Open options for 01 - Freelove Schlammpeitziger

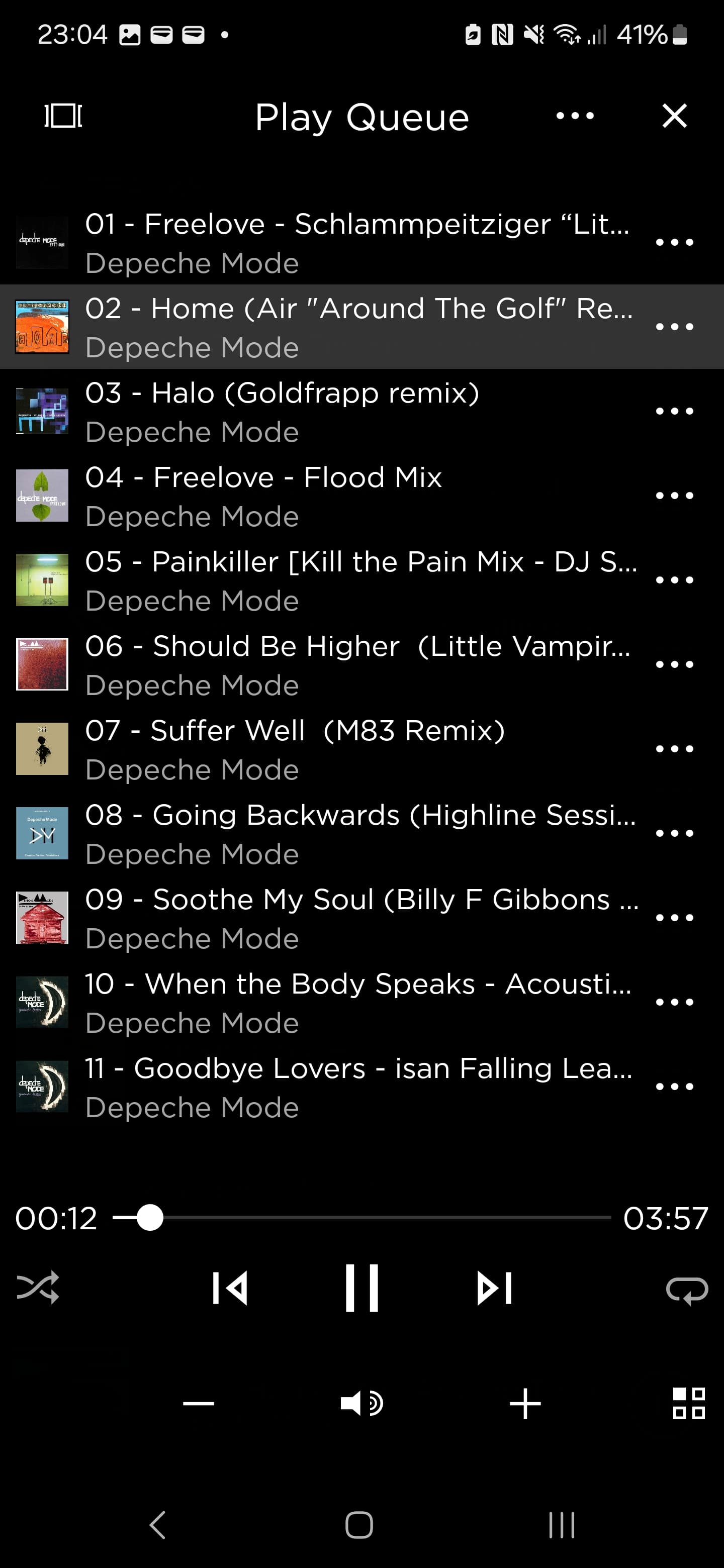coord(674,242)
